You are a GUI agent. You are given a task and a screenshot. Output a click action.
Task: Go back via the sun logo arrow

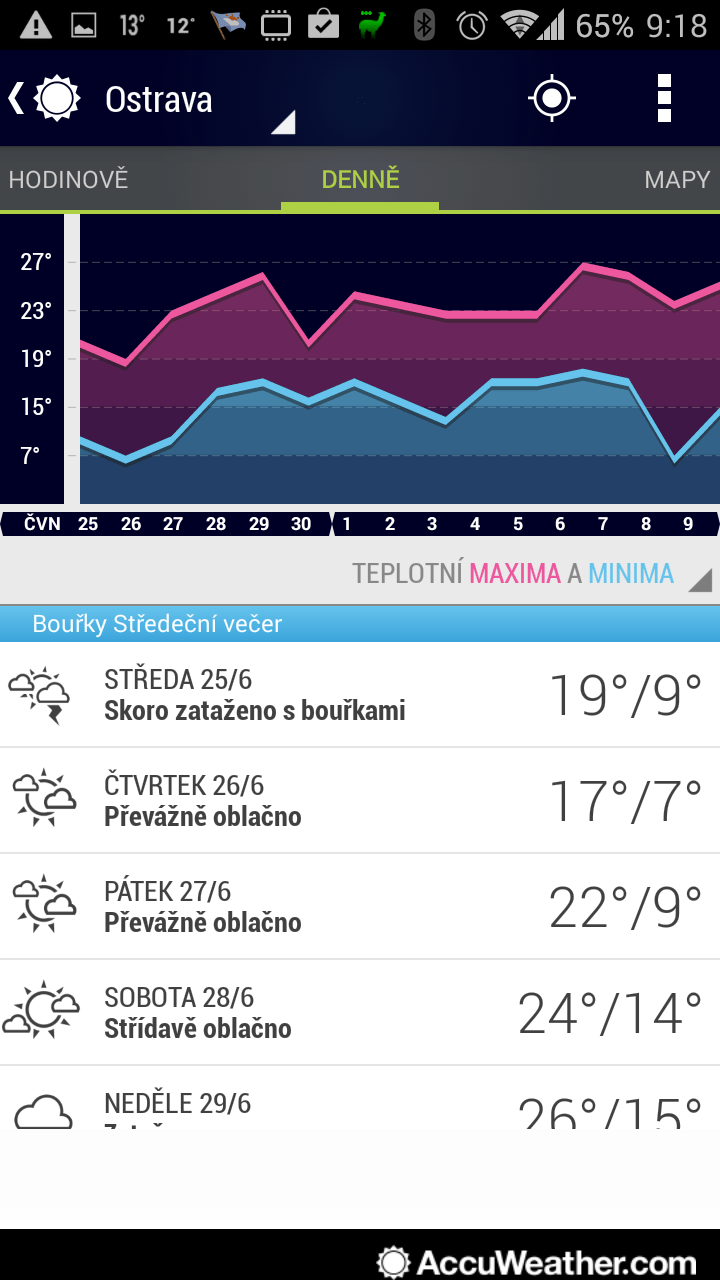(x=45, y=98)
